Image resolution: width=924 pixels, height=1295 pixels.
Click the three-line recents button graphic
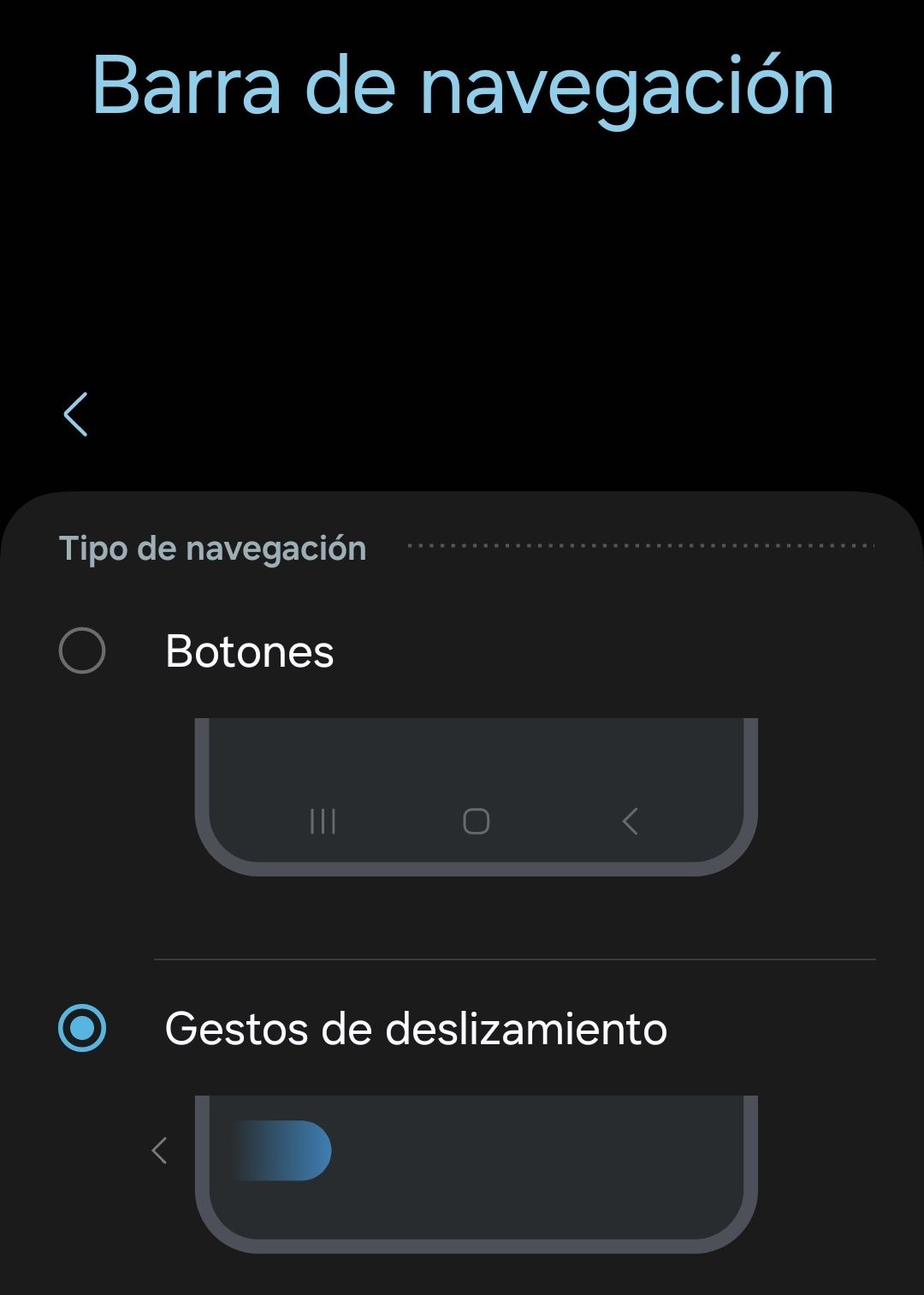coord(323,822)
